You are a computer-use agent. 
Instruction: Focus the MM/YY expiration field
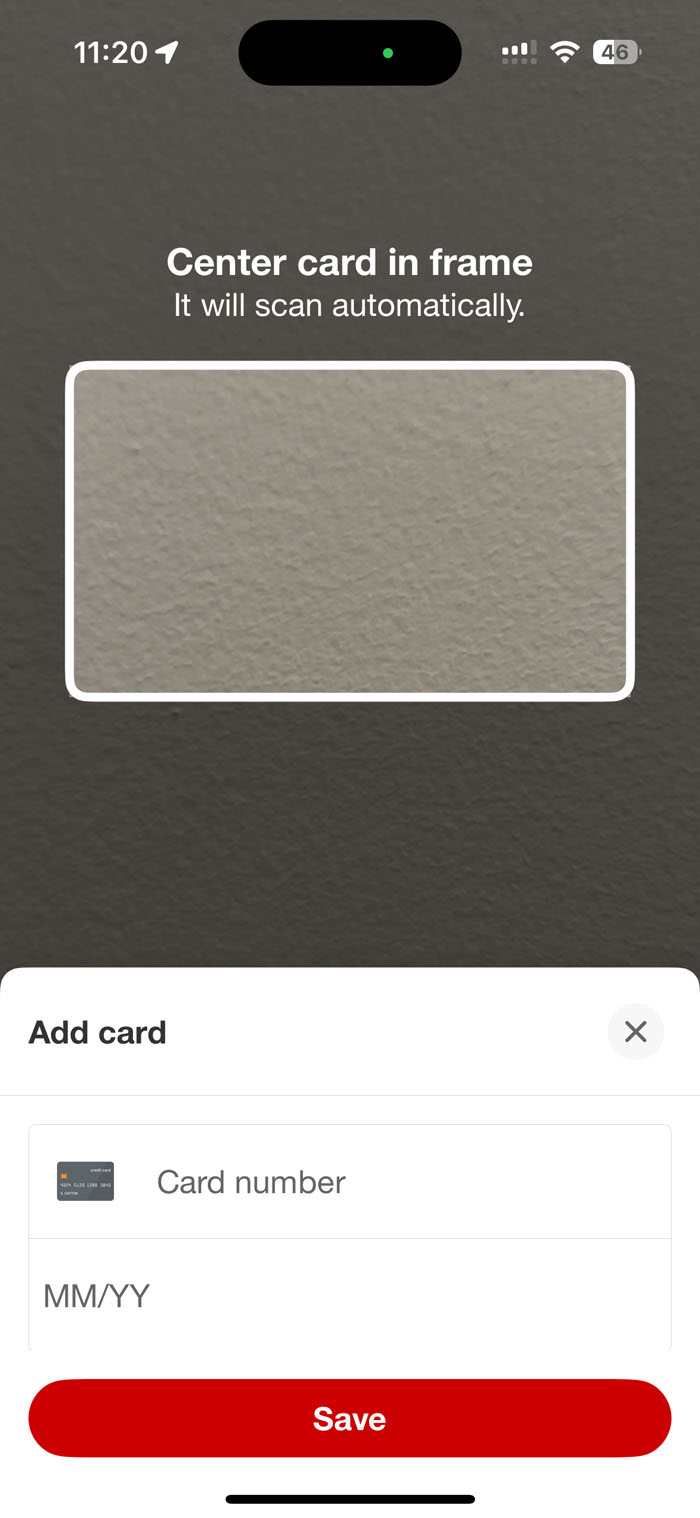(350, 1296)
